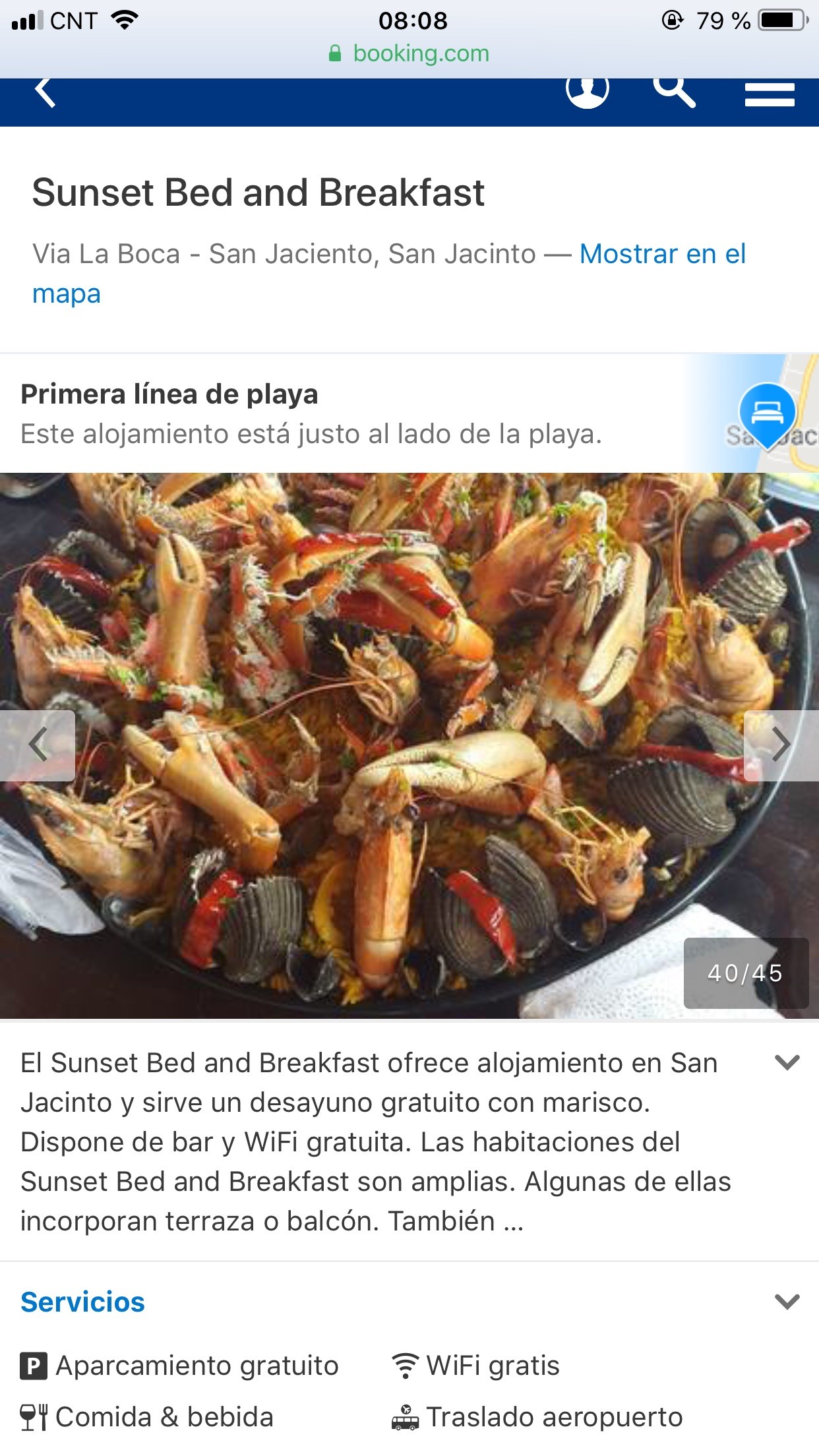Screen dimensions: 819x1456
Task: Open the user account profile icon
Action: tap(587, 90)
